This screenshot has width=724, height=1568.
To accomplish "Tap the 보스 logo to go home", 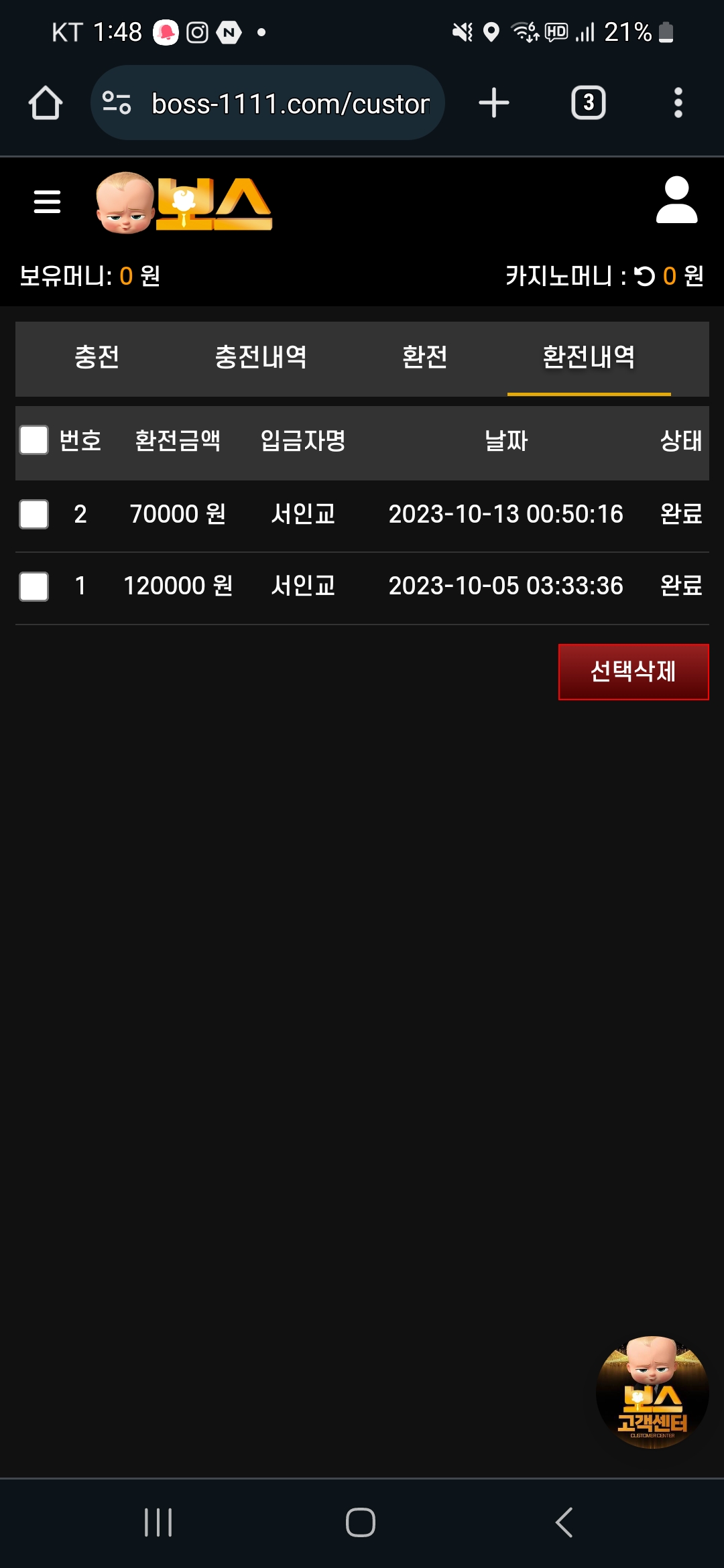I will tap(184, 202).
